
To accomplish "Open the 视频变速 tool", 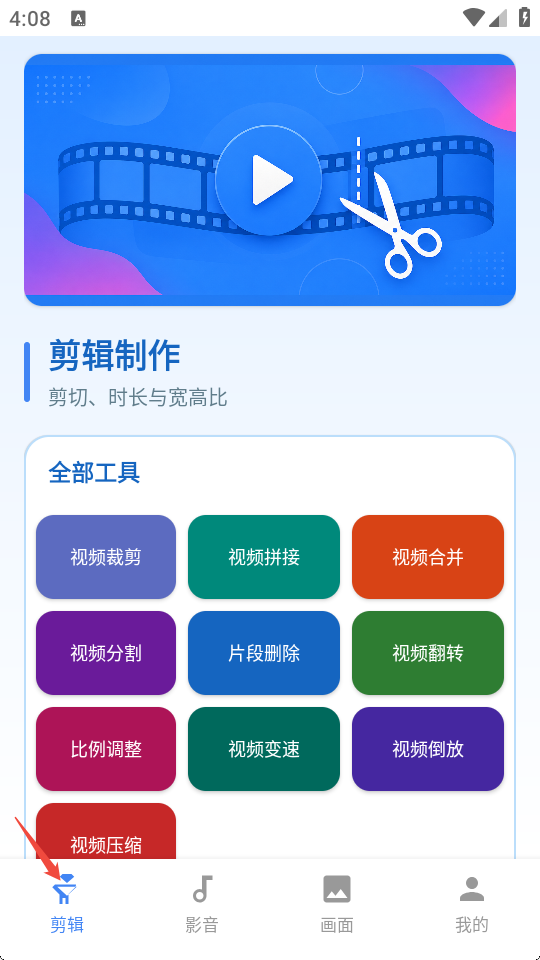I will (264, 749).
